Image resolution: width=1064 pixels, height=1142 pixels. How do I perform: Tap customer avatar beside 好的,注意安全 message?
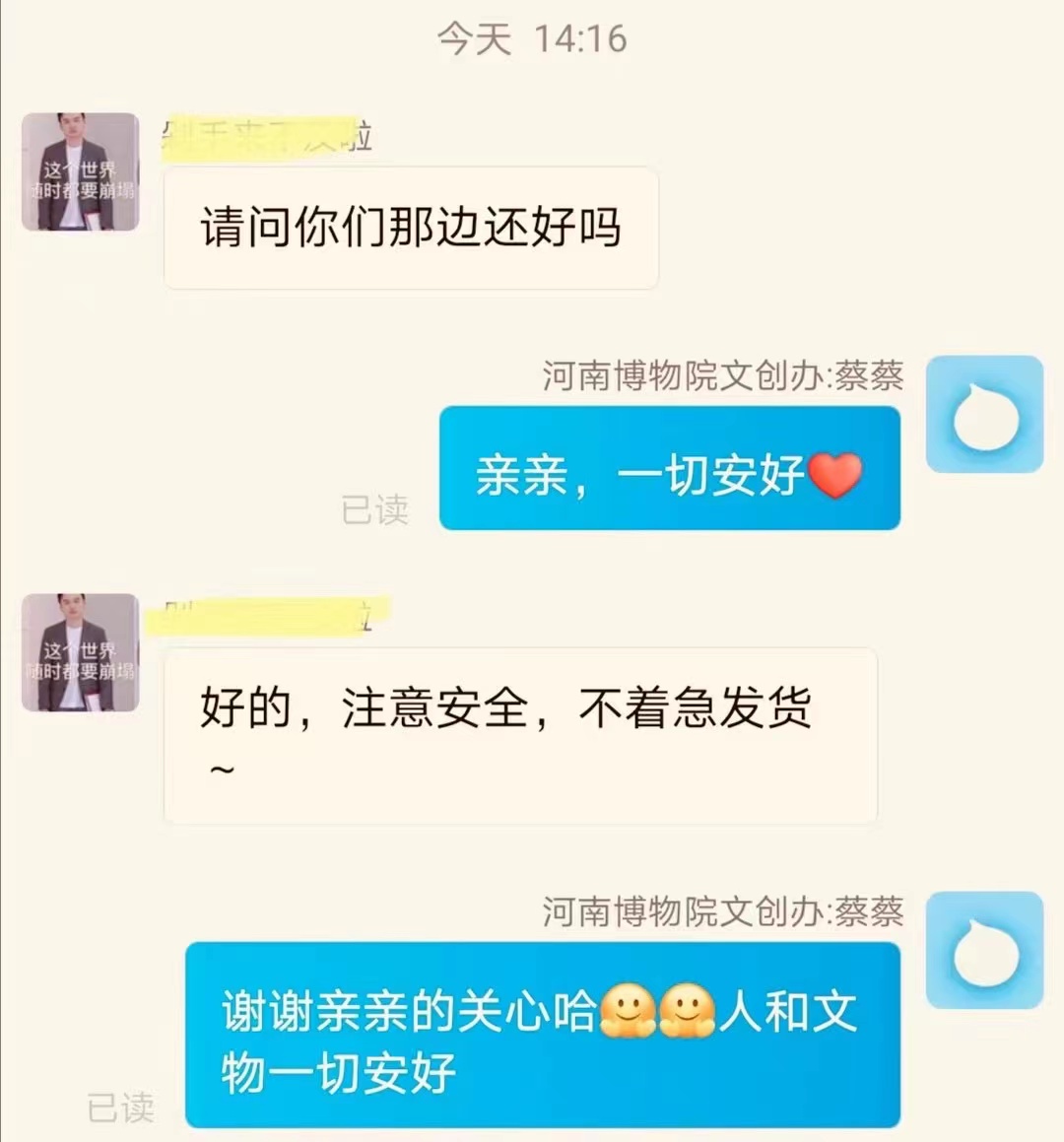tap(81, 652)
